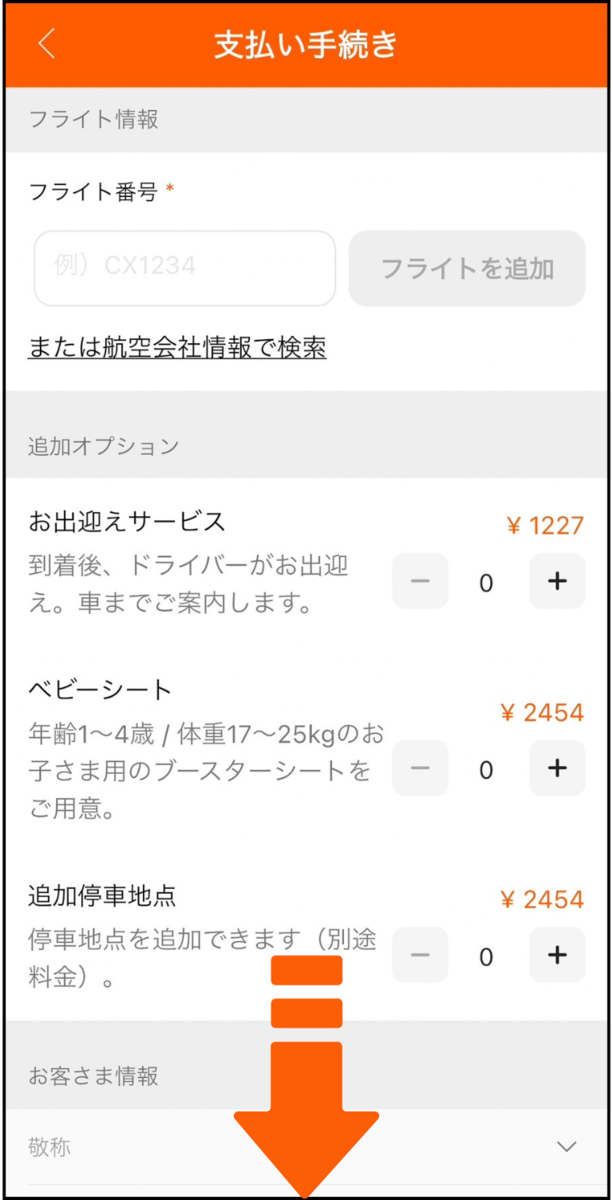Open または航空会社情報で検索 link

(x=177, y=348)
